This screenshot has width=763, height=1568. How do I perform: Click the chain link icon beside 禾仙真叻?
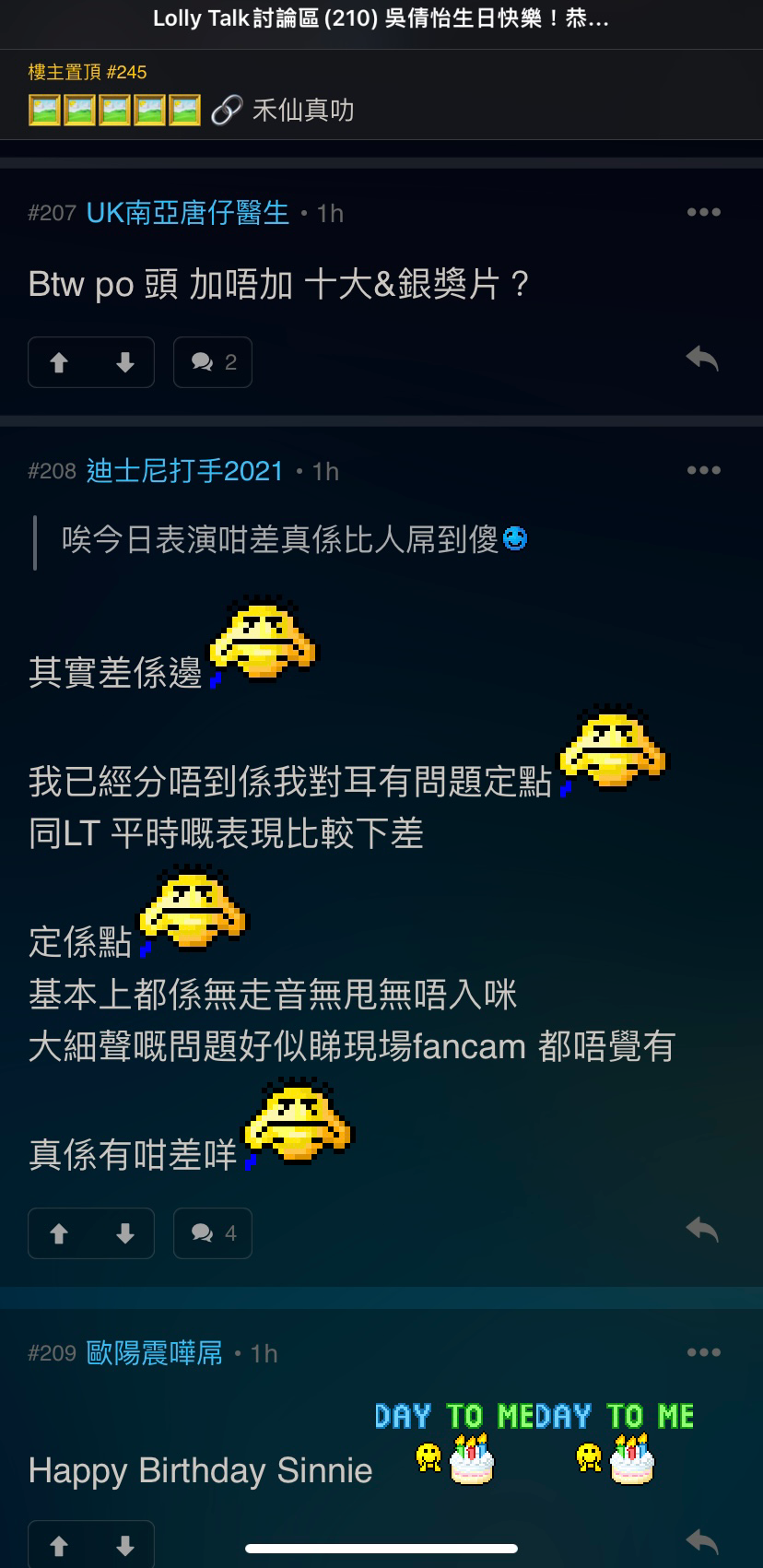[228, 110]
